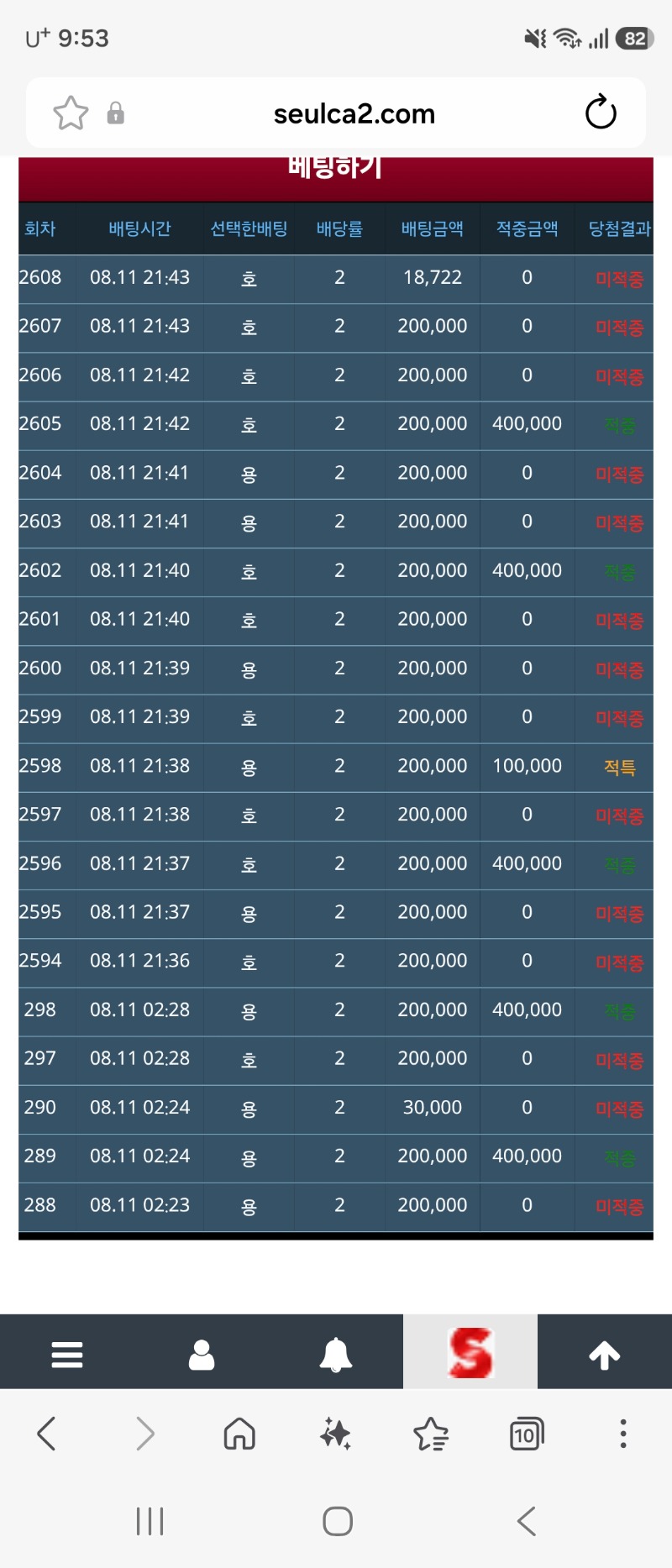Bookmark this page with the star icon

point(71,113)
